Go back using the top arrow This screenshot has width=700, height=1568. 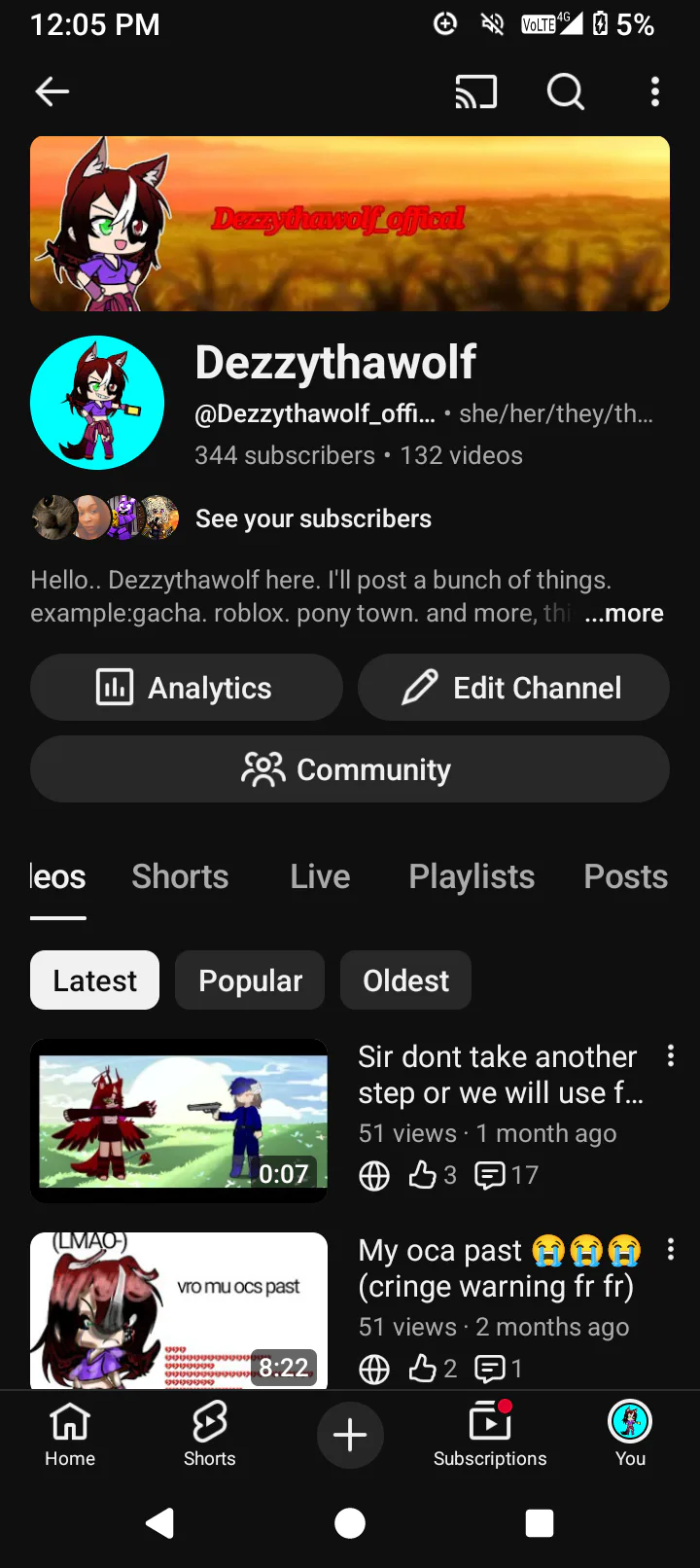(52, 92)
